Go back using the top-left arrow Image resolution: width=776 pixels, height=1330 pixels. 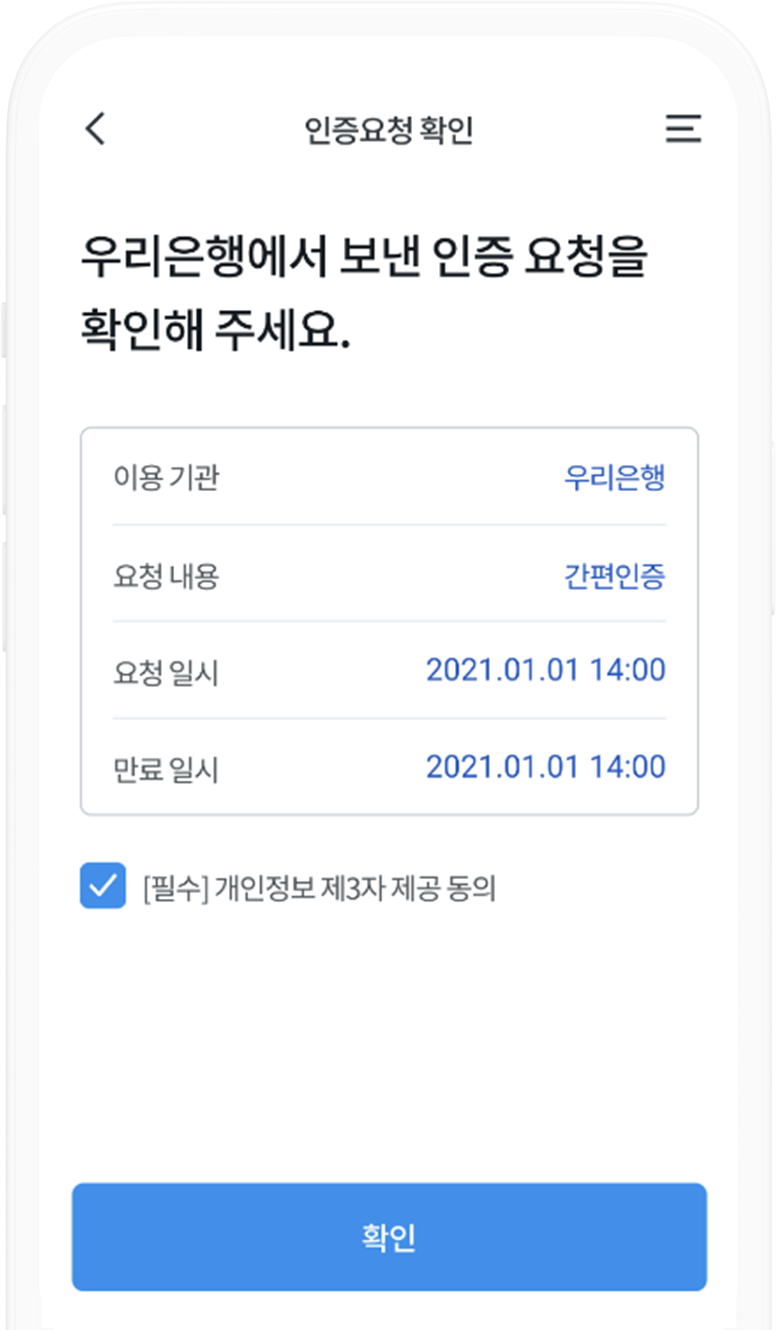pyautogui.click(x=95, y=129)
